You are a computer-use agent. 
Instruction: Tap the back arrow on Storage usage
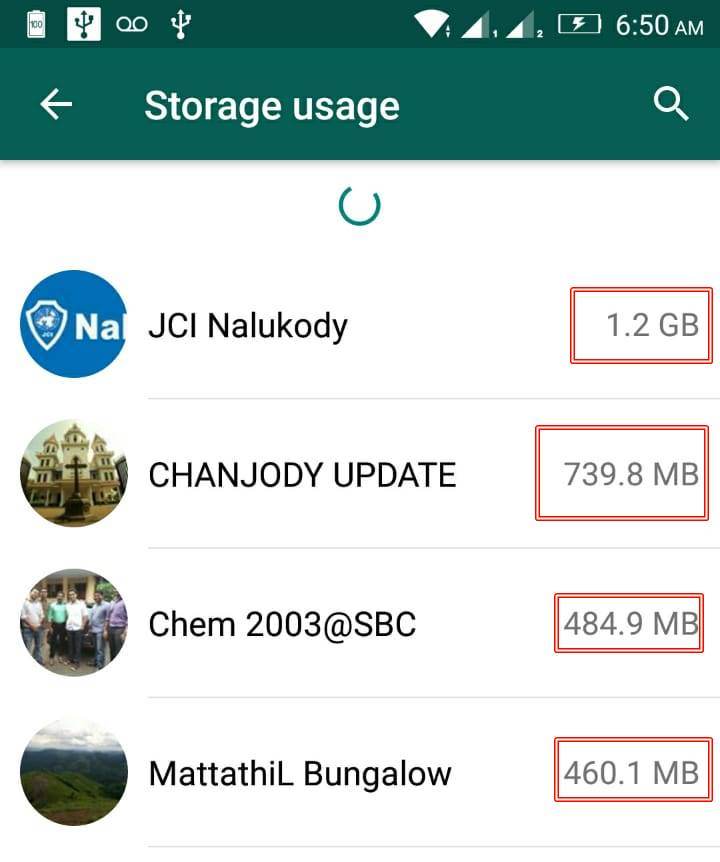coord(56,104)
